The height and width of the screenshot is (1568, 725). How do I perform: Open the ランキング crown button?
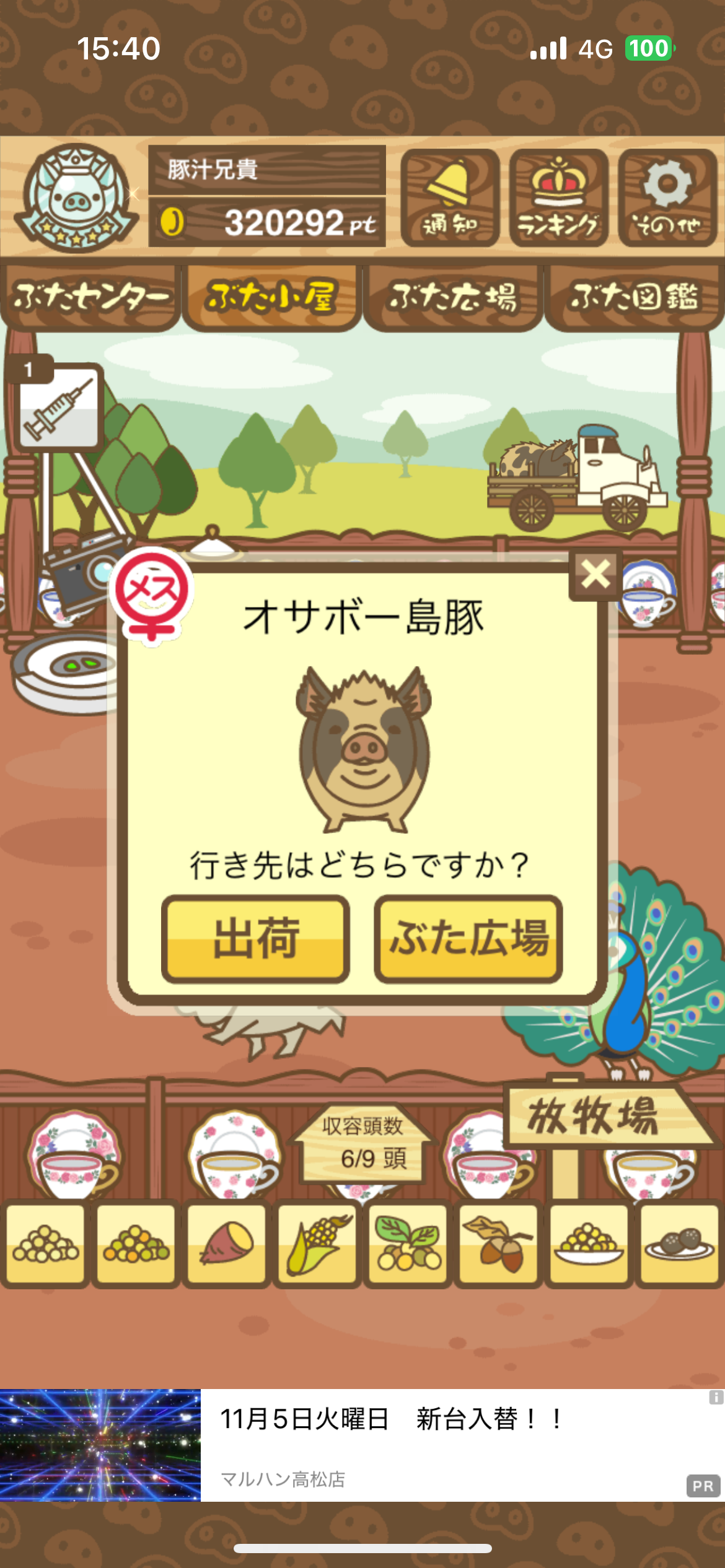[x=558, y=198]
